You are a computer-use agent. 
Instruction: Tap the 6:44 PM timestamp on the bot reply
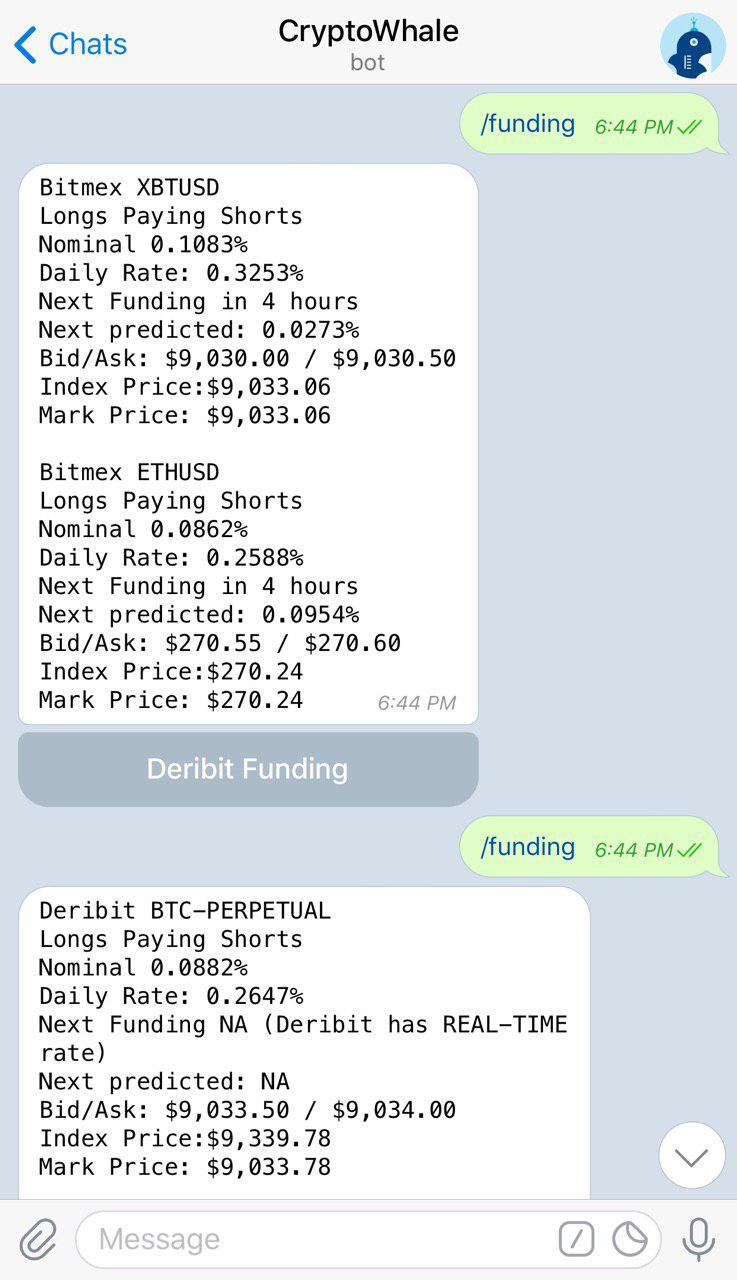pyautogui.click(x=416, y=703)
